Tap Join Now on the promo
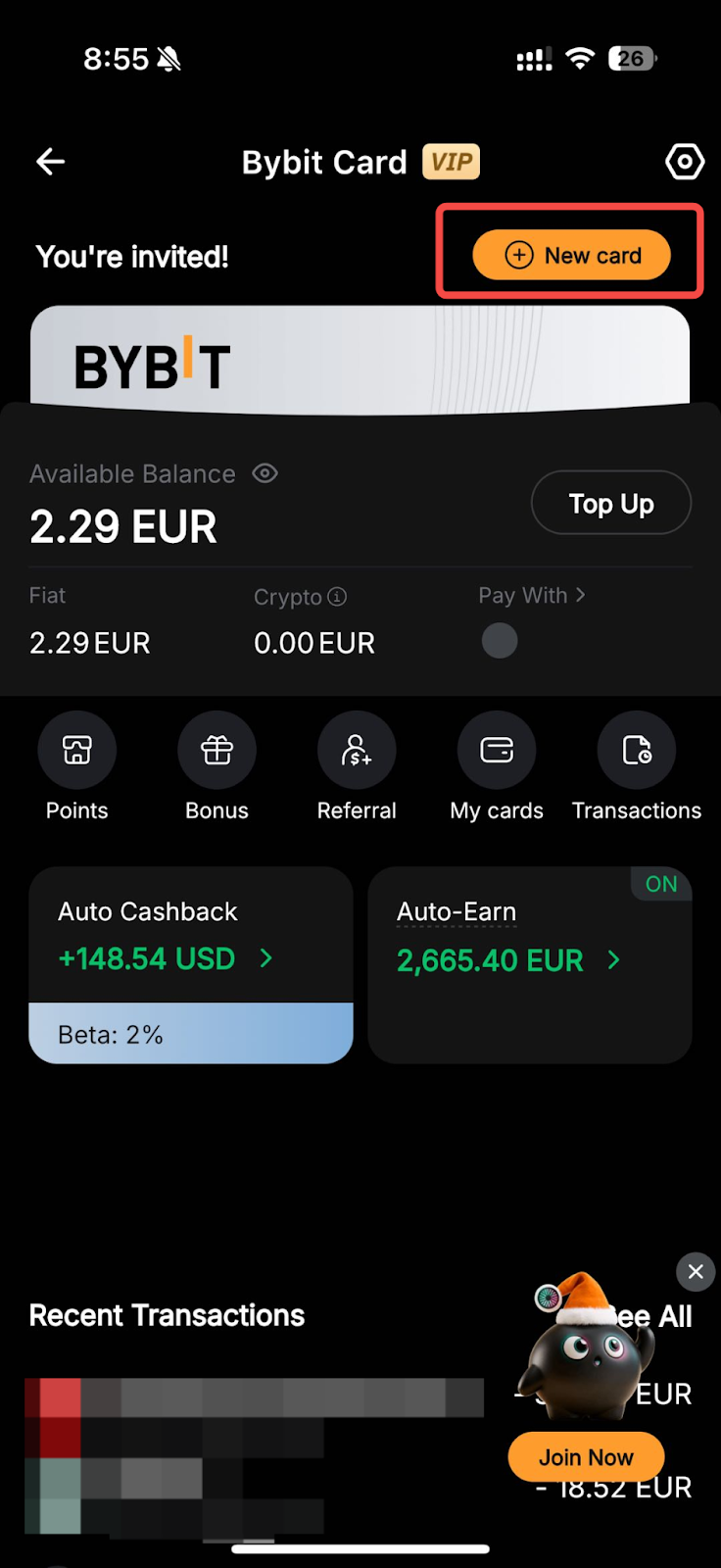The height and width of the screenshot is (1568, 721). pyautogui.click(x=586, y=1457)
